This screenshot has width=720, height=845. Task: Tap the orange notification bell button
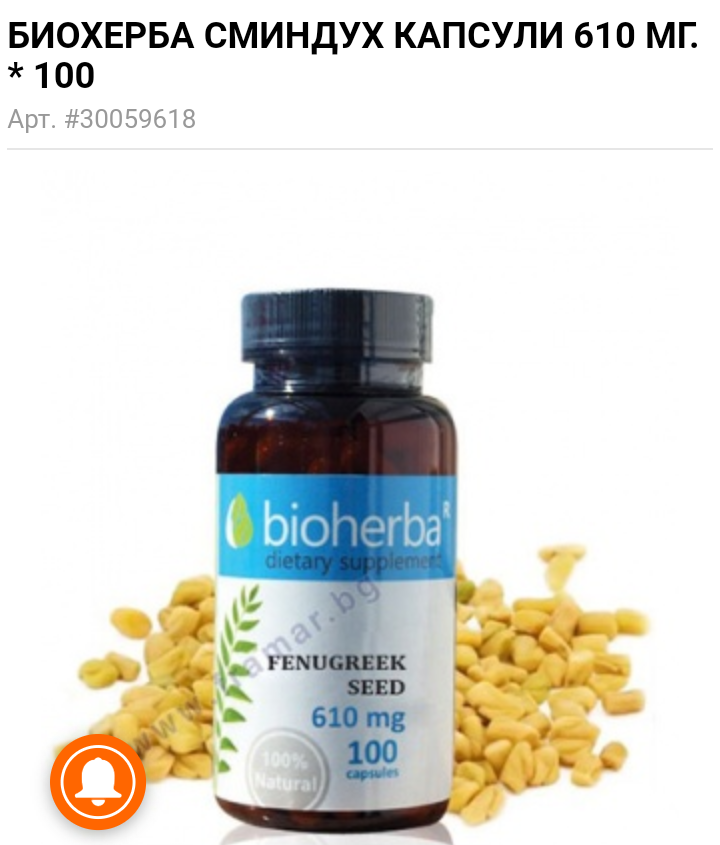[98, 781]
